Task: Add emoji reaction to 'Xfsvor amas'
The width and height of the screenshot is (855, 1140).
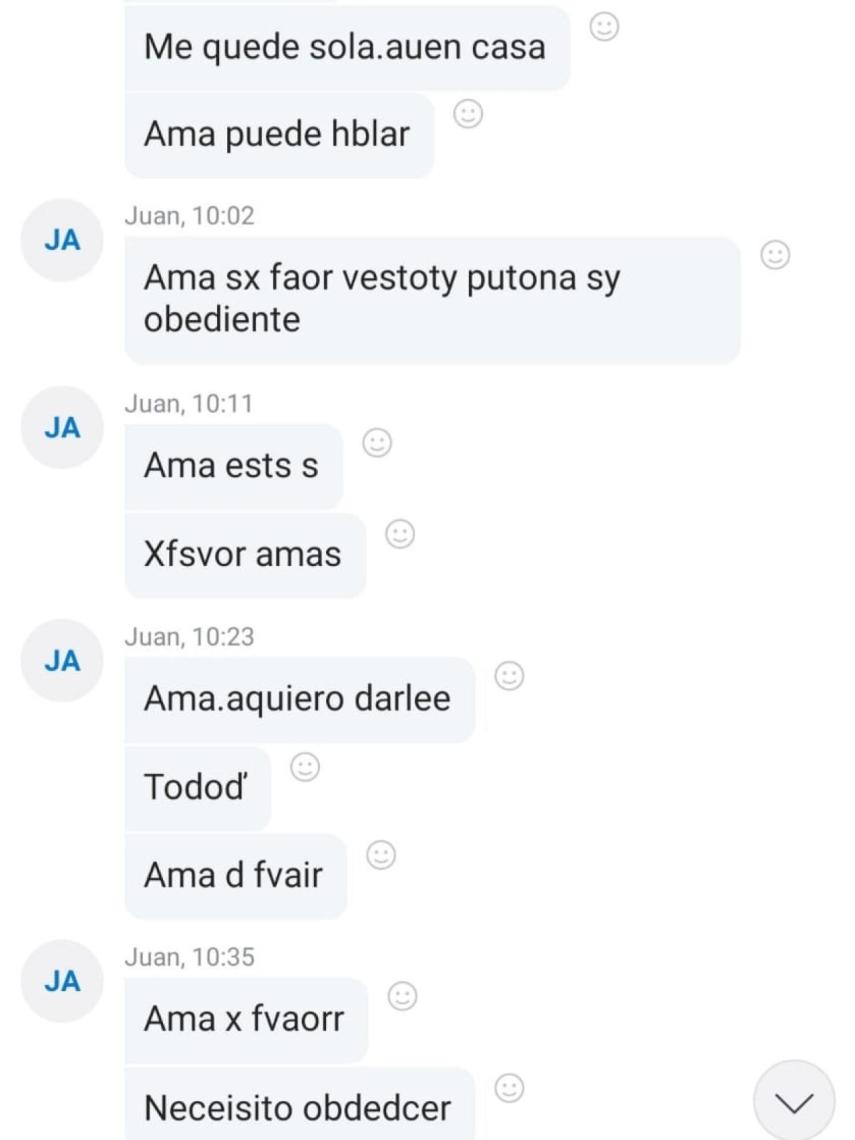Action: [400, 534]
